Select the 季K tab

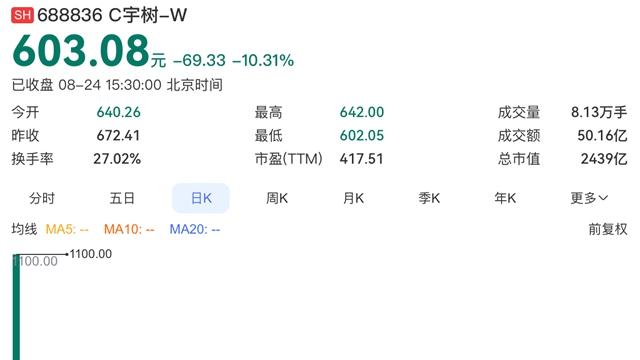point(429,198)
